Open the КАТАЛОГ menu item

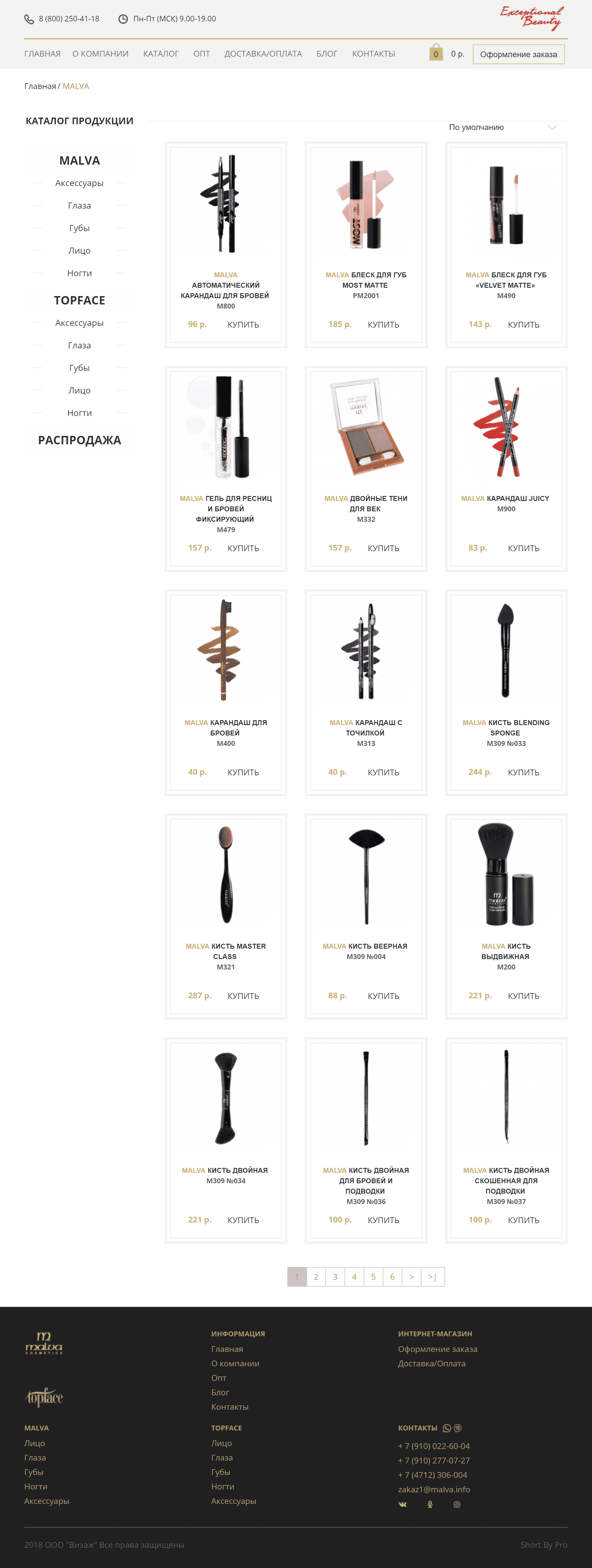pos(161,53)
